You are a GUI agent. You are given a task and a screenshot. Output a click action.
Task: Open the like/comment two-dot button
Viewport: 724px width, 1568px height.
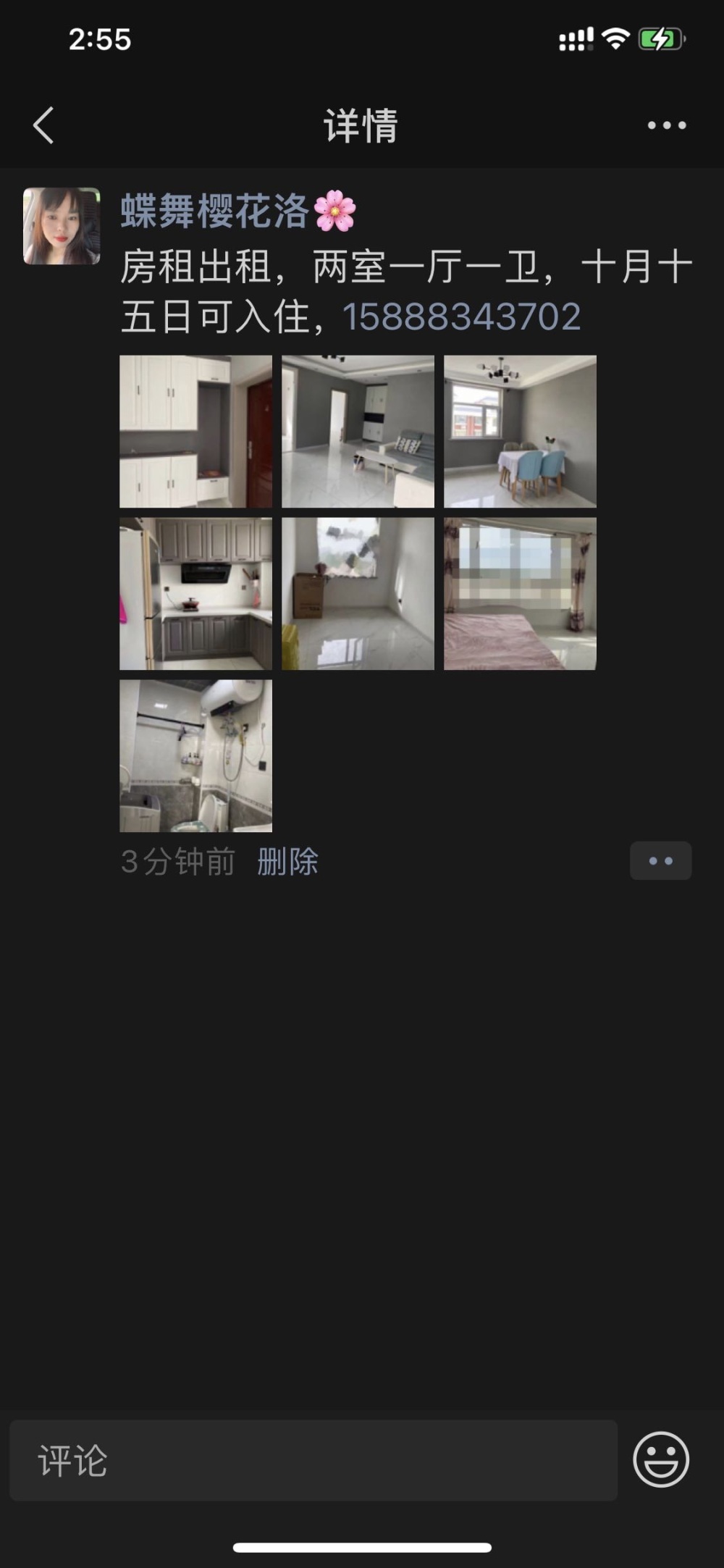[660, 861]
